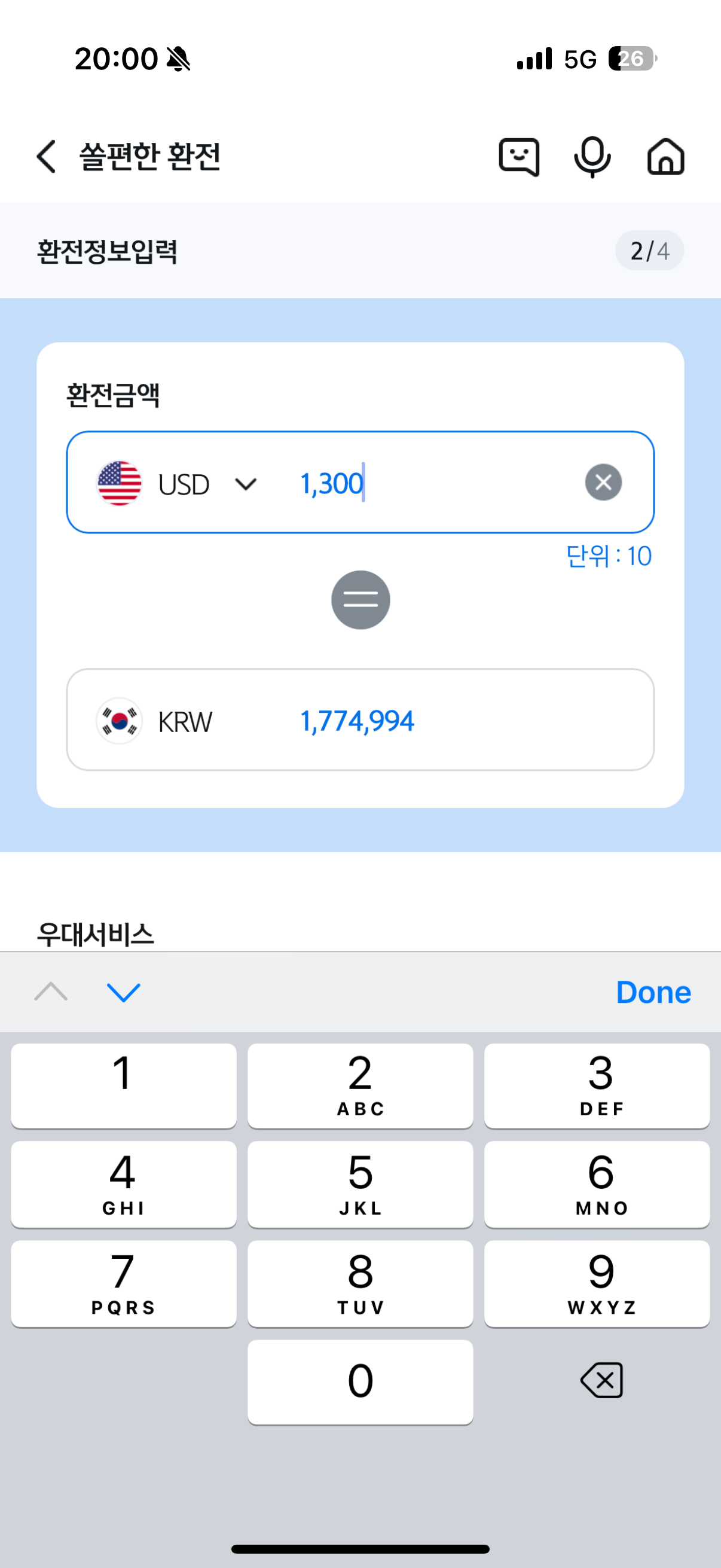Open the chatbot message icon
This screenshot has width=721, height=1568.
(x=518, y=157)
